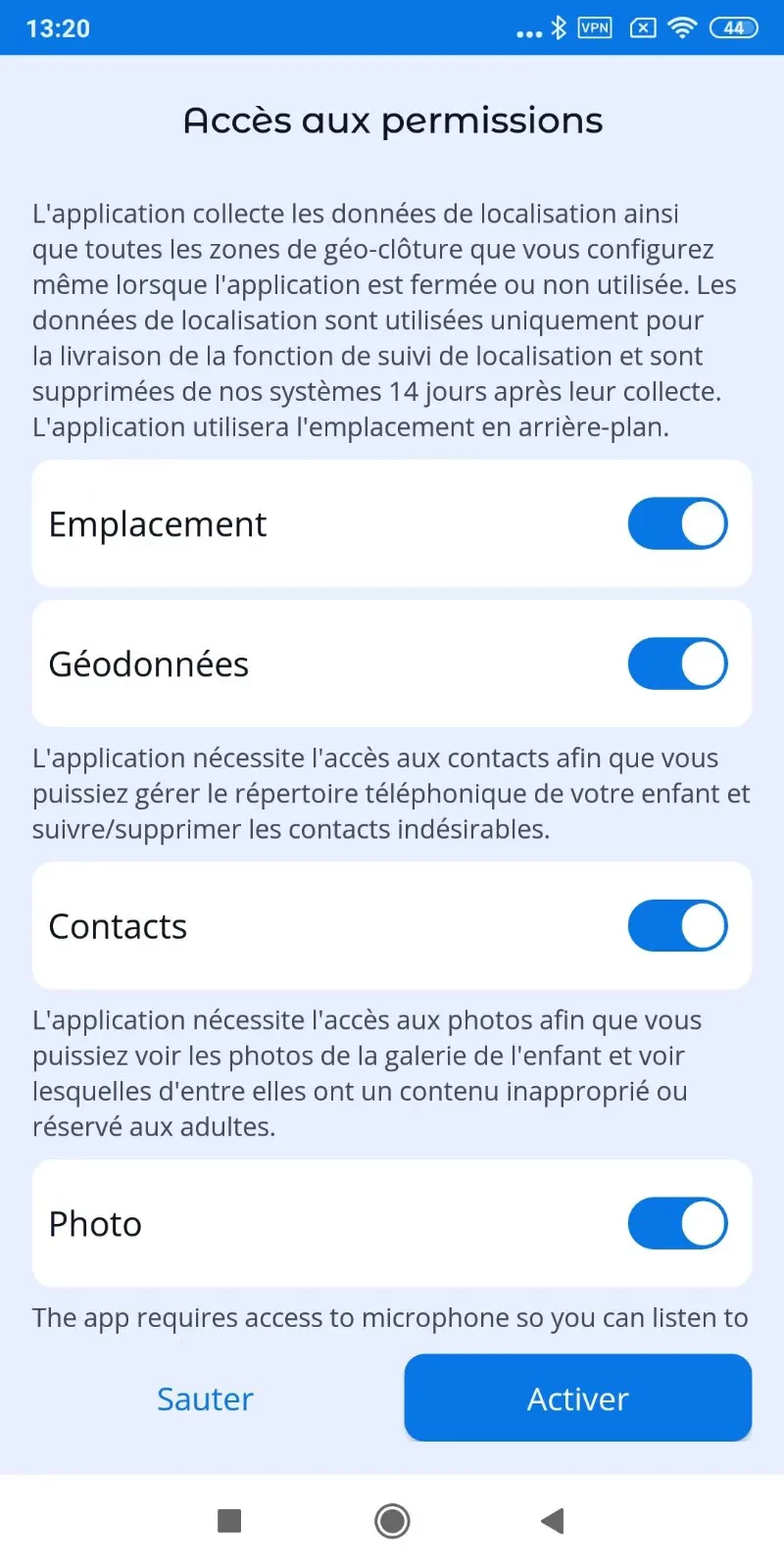The width and height of the screenshot is (784, 1568).
Task: Toggle the Emplacement permission switch
Action: click(x=677, y=523)
